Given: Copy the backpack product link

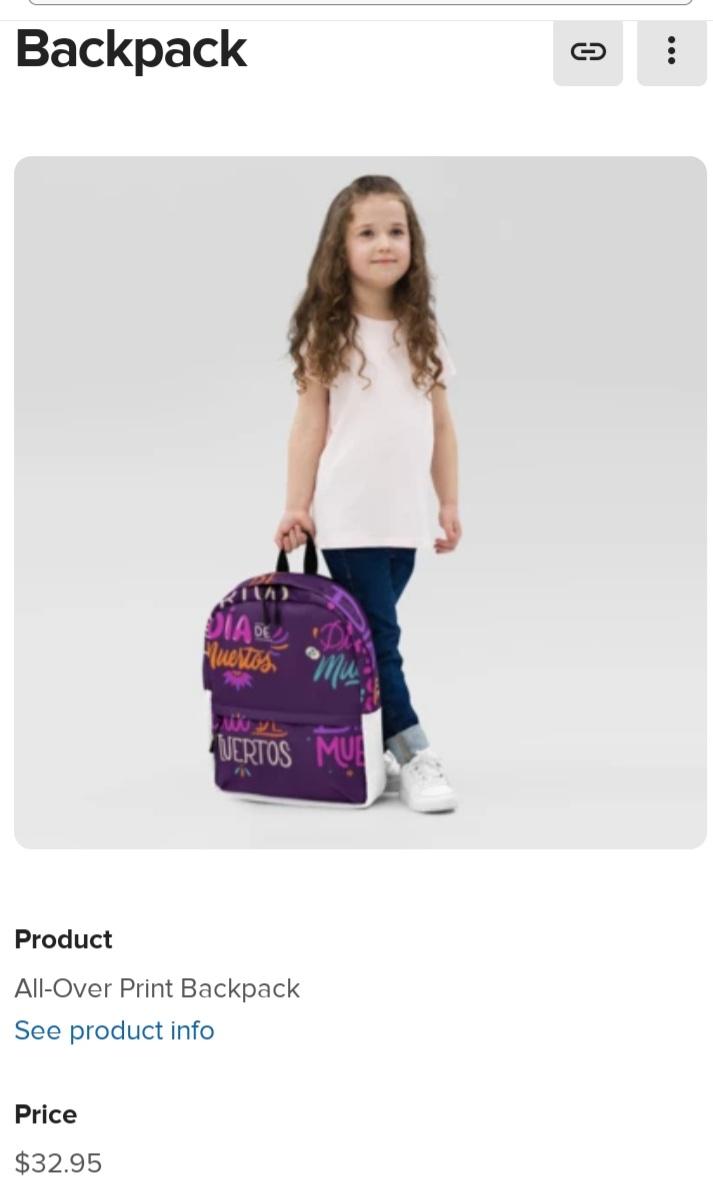Looking at the screenshot, I should tap(588, 52).
